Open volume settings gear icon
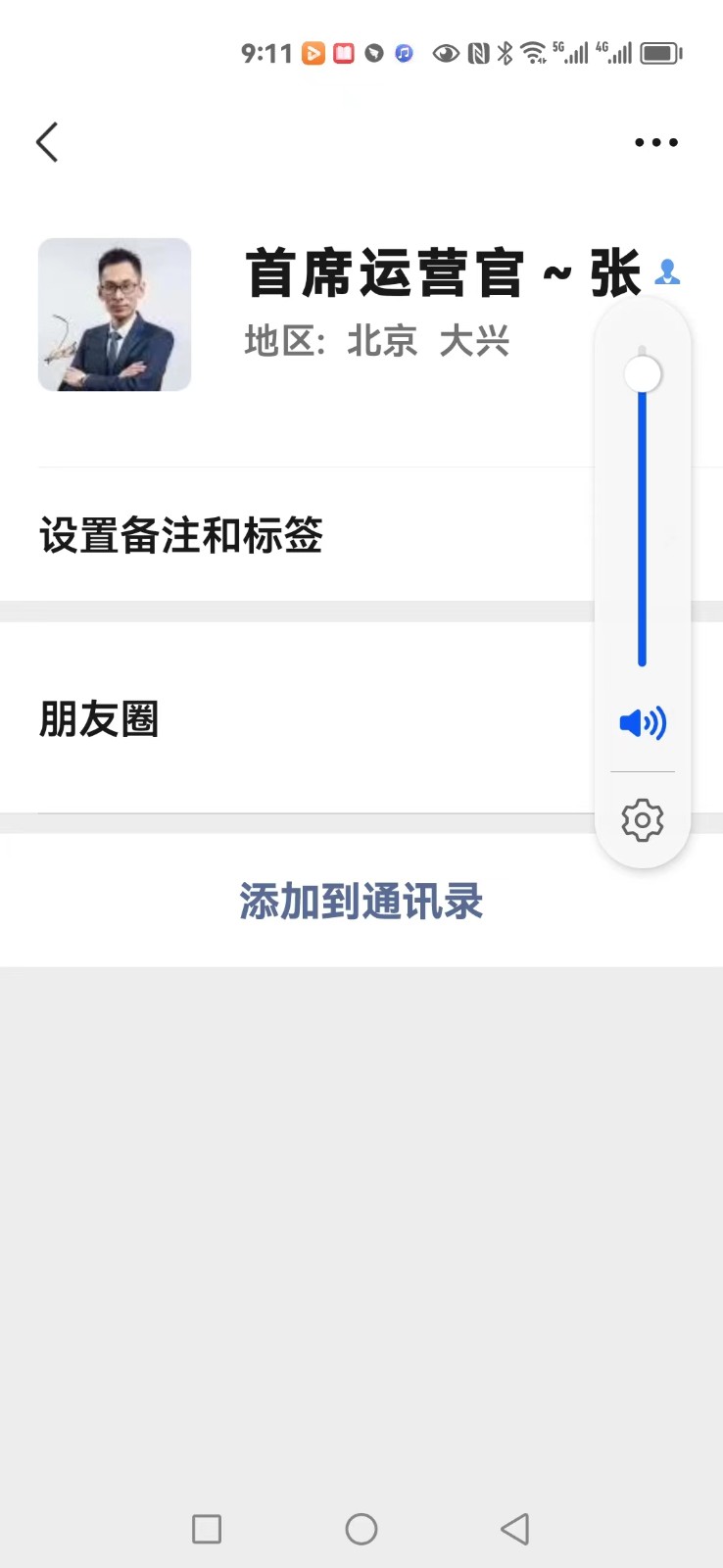Image resolution: width=723 pixels, height=1568 pixels. coord(643,820)
